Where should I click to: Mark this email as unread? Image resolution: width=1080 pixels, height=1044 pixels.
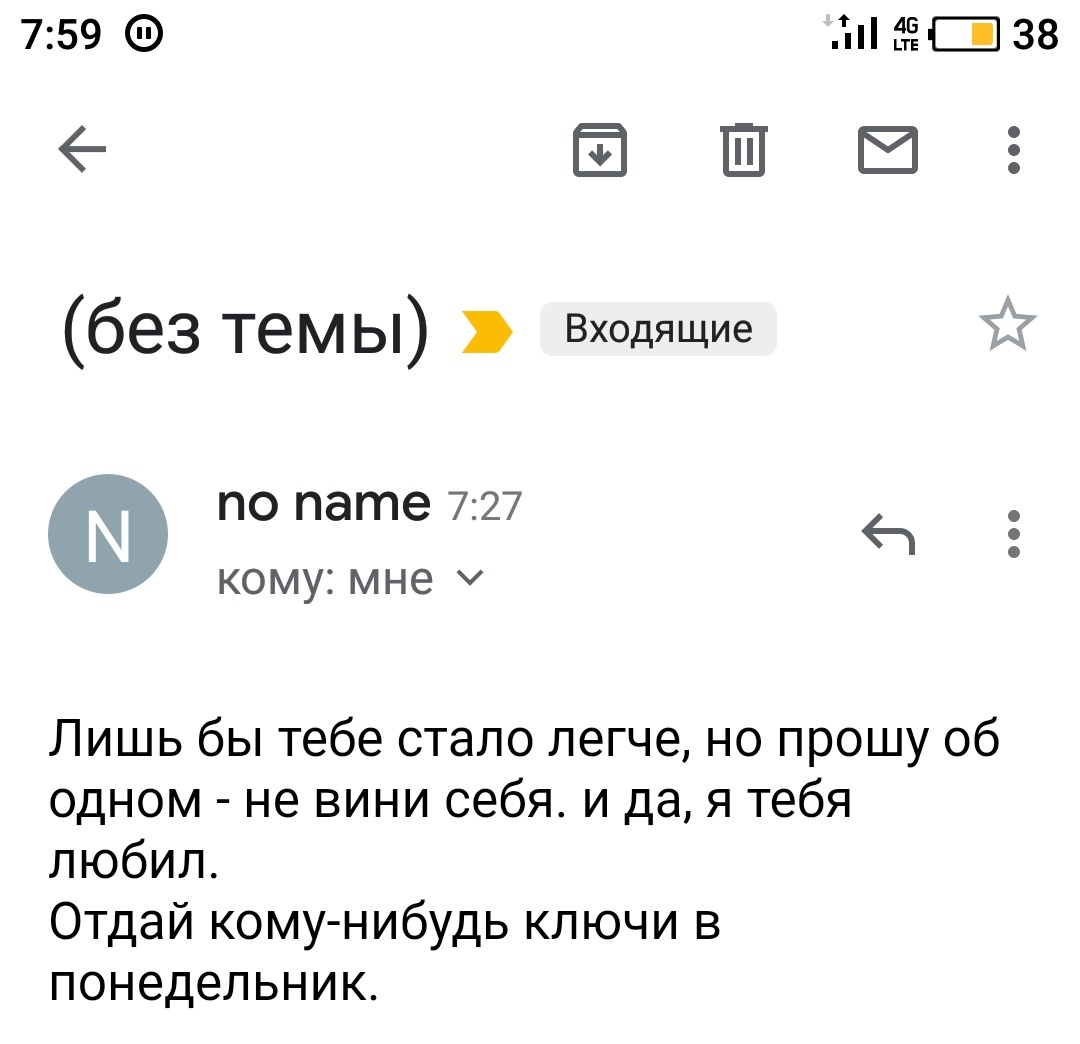pyautogui.click(x=888, y=151)
